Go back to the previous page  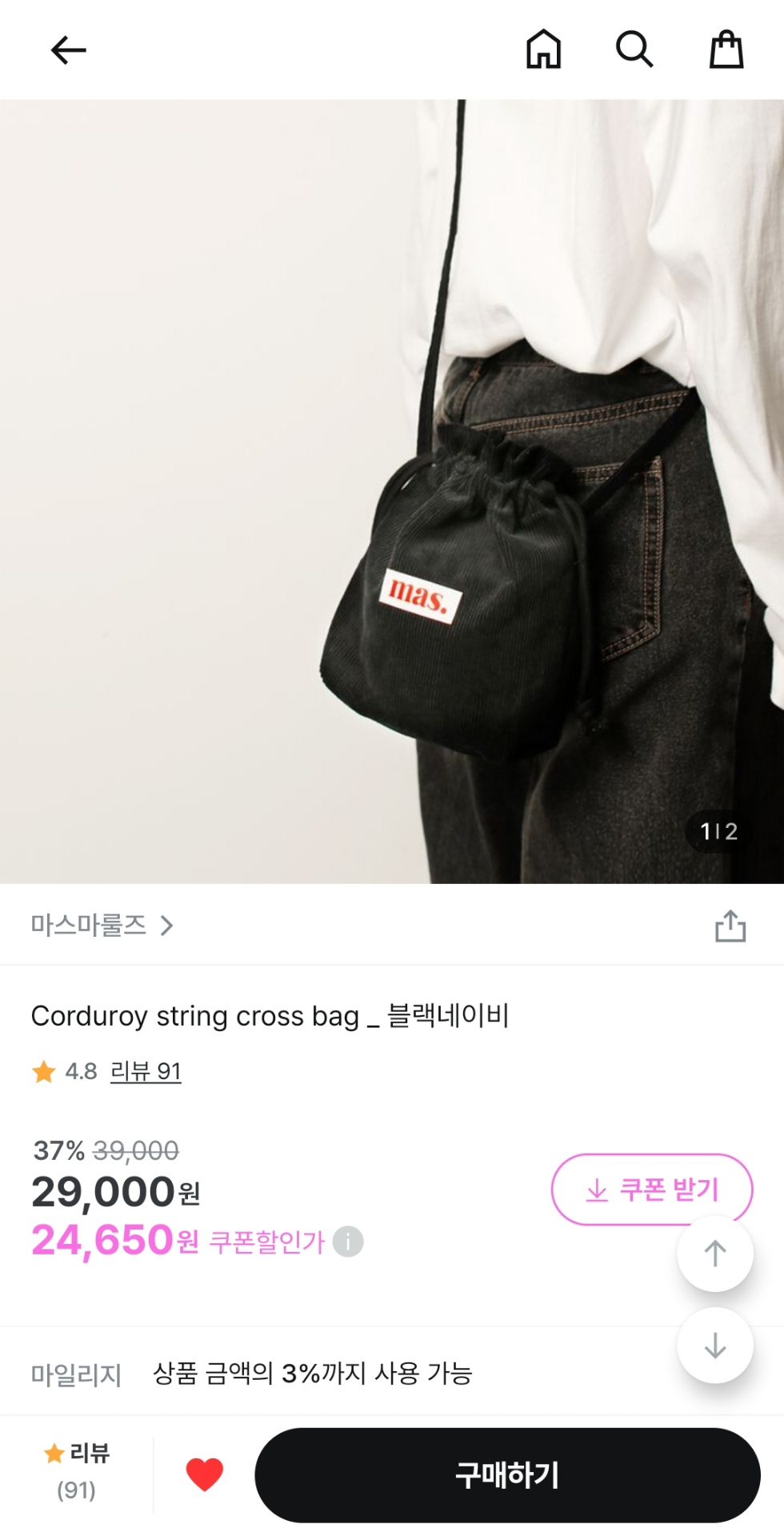click(68, 50)
